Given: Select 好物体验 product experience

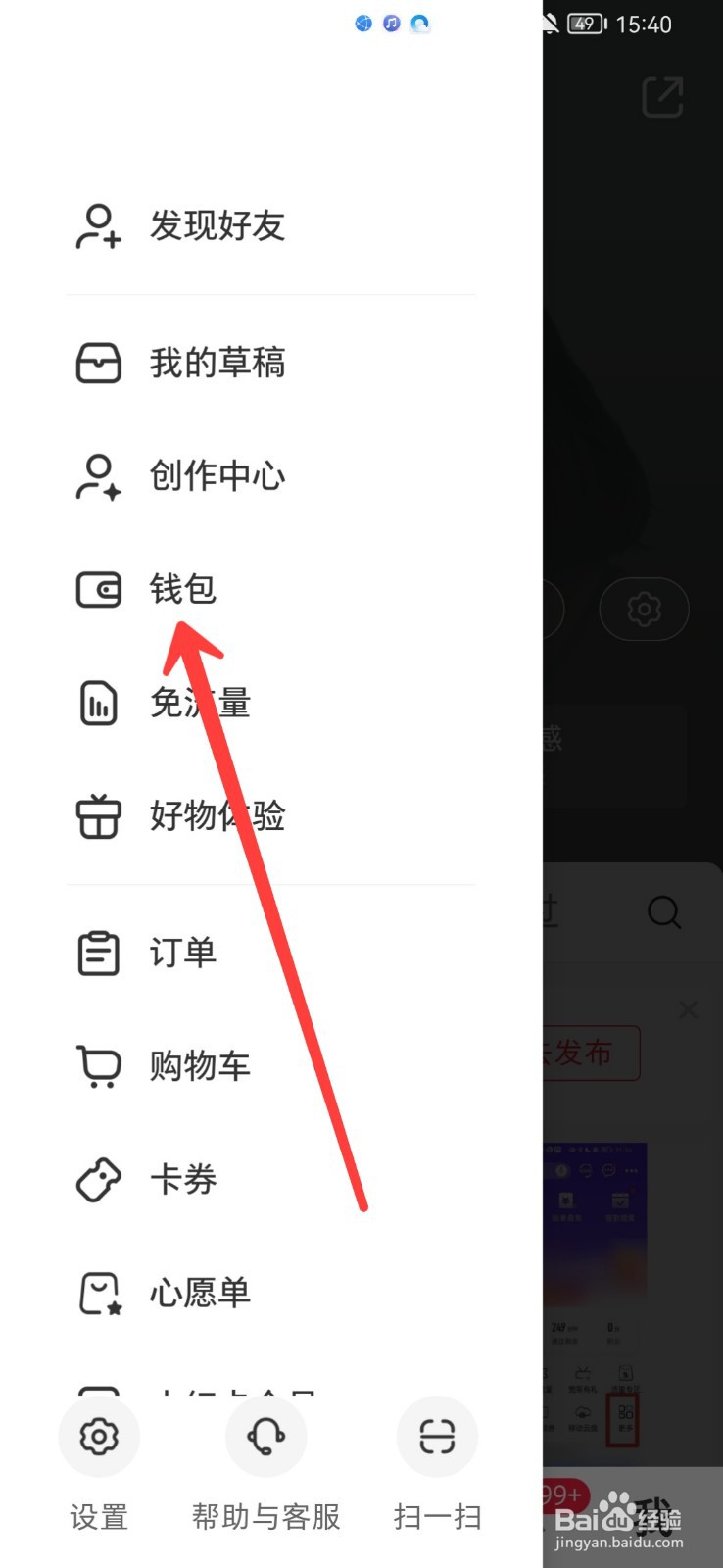Looking at the screenshot, I should tap(217, 816).
